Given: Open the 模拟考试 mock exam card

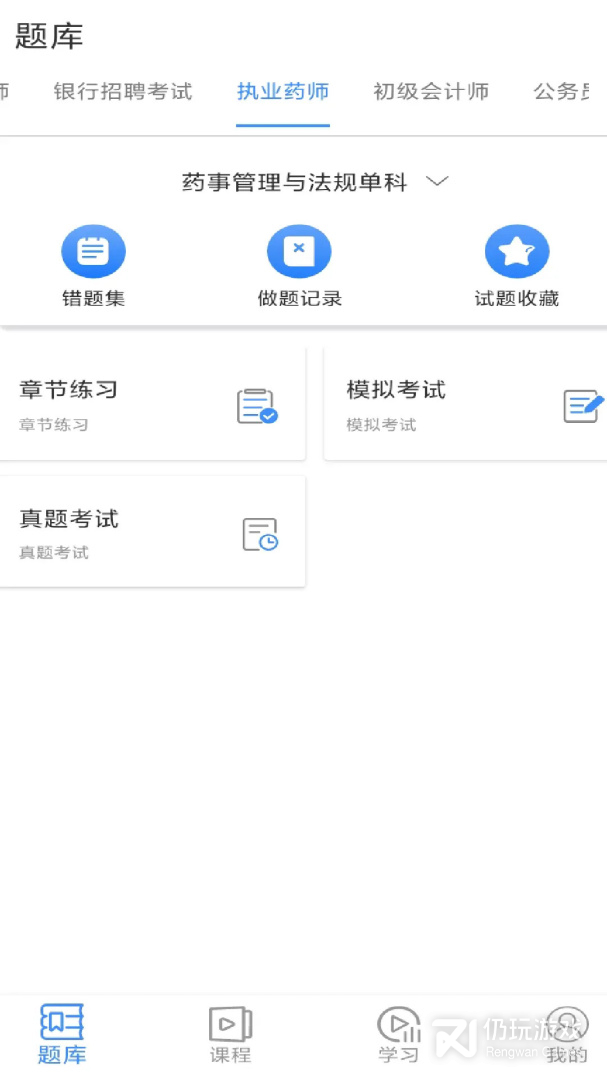Looking at the screenshot, I should pos(465,404).
